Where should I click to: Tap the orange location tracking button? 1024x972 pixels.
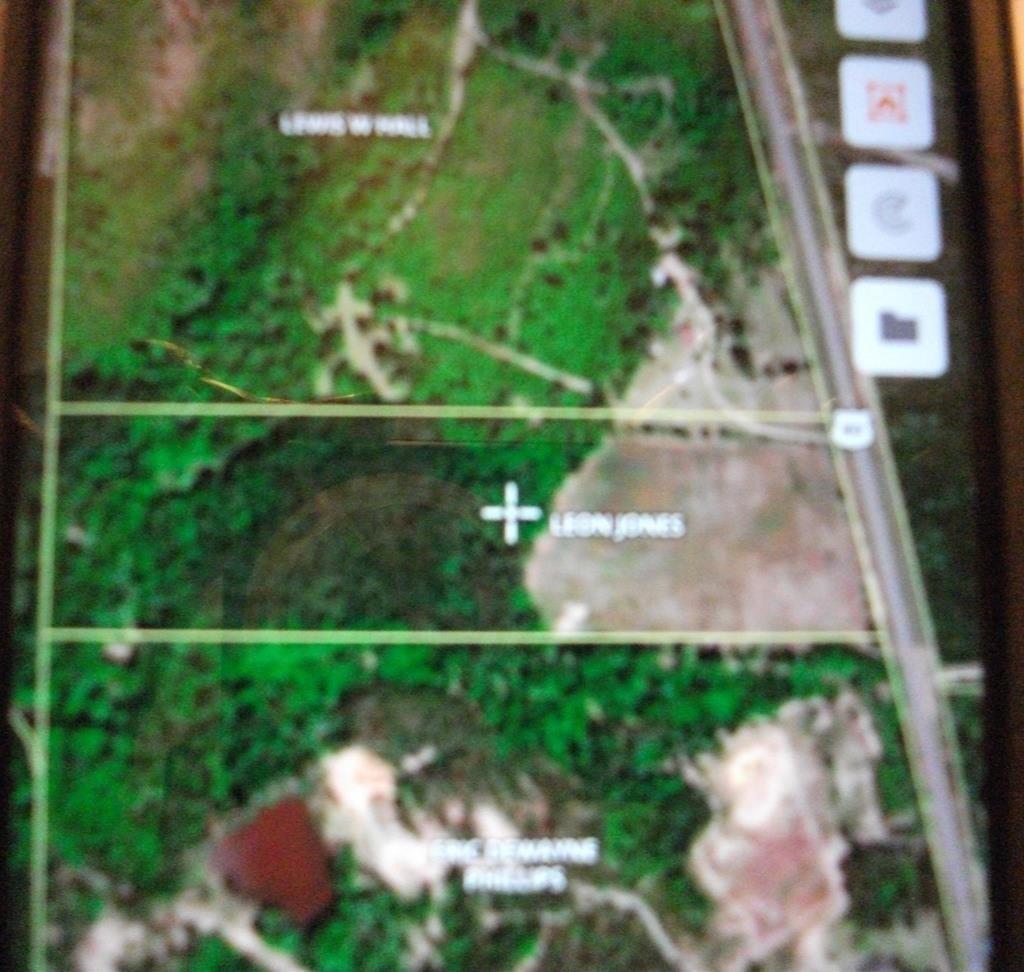coord(886,102)
